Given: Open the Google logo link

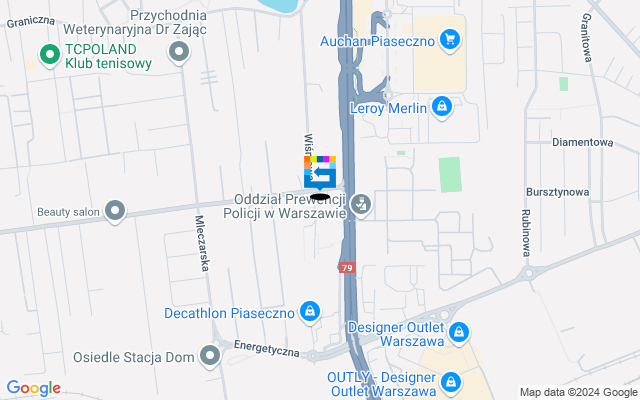Looking at the screenshot, I should pos(33,388).
